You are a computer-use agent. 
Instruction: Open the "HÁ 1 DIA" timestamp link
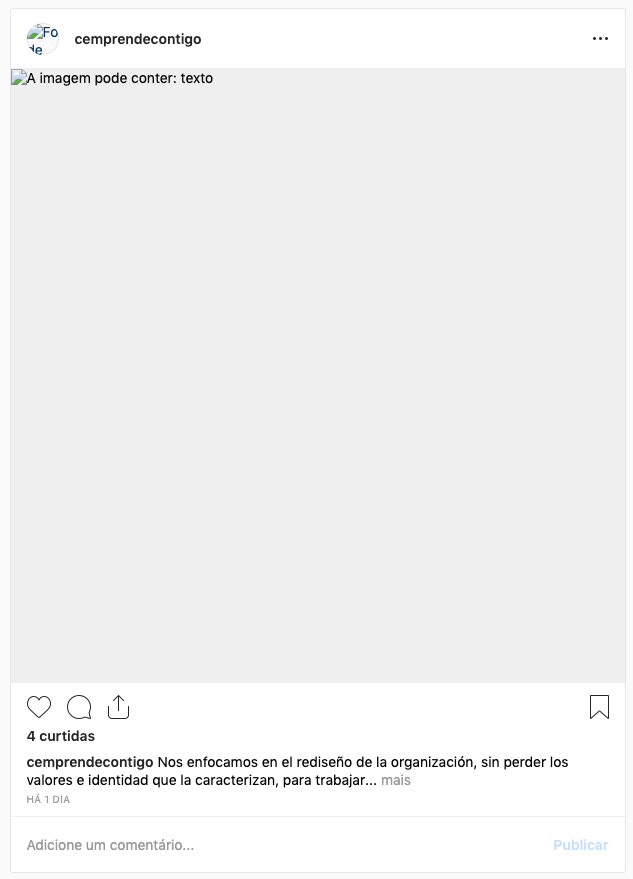point(48,800)
